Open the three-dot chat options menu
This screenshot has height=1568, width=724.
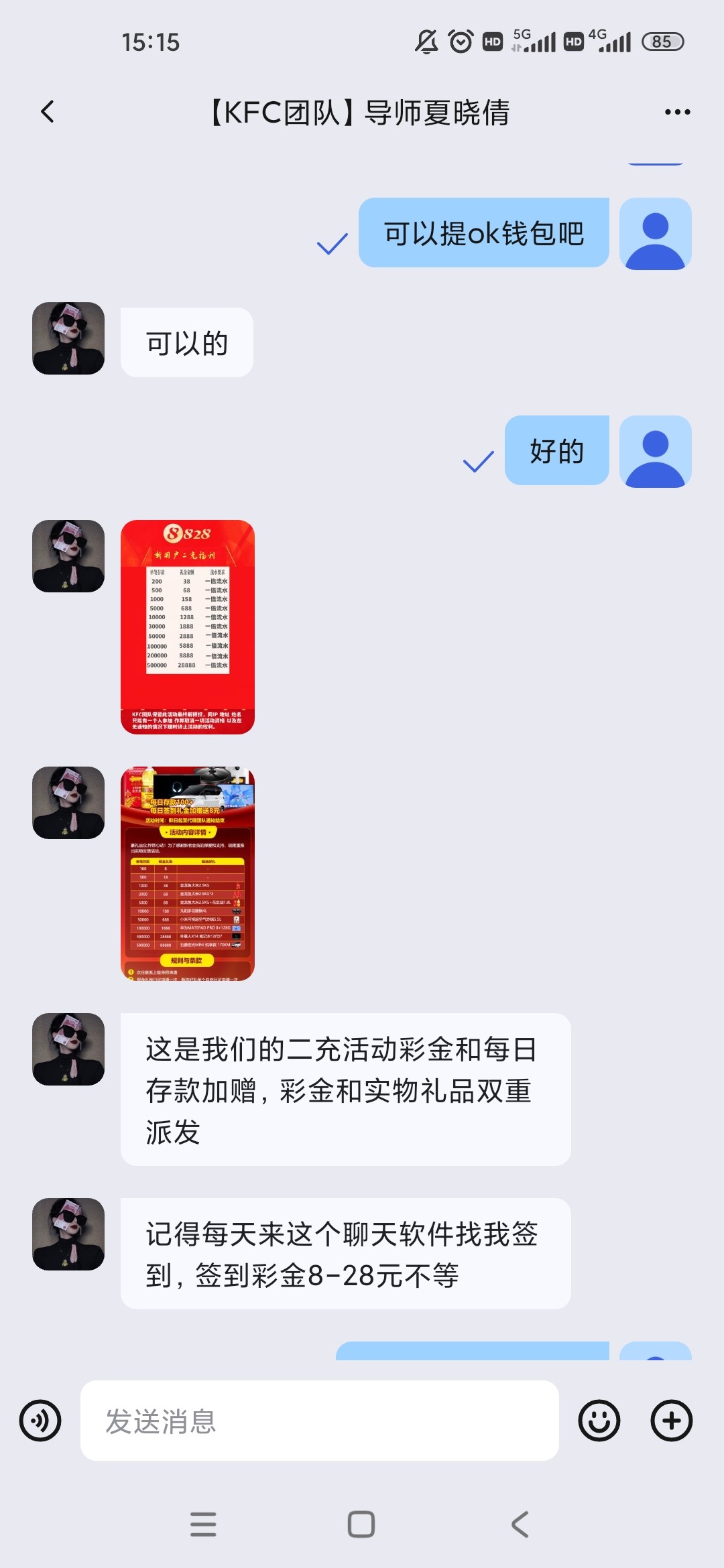(677, 112)
